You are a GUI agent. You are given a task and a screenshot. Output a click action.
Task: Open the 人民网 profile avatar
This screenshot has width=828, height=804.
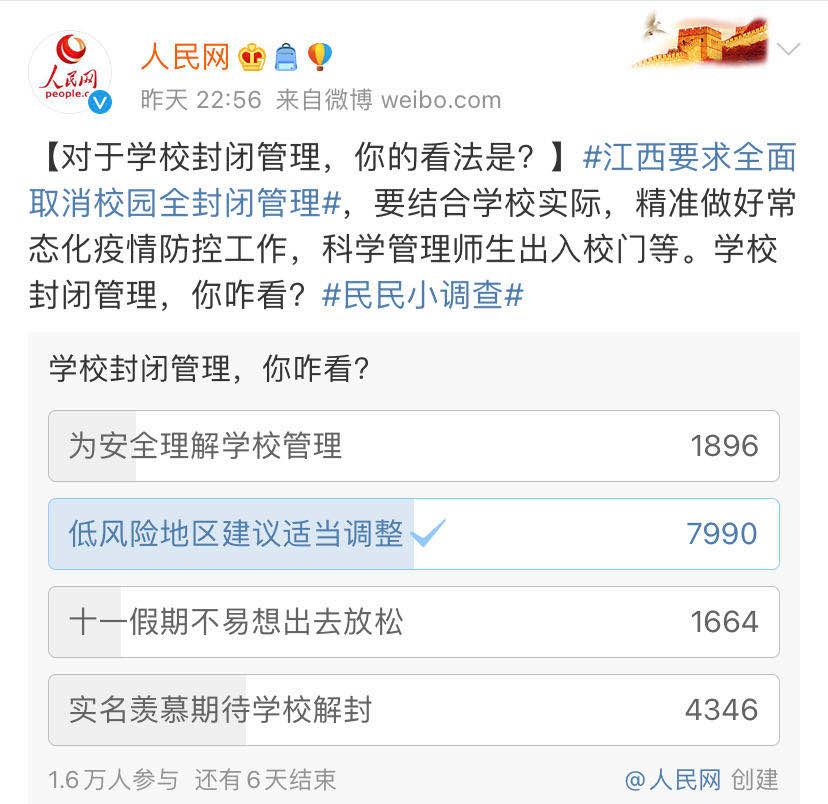70,72
